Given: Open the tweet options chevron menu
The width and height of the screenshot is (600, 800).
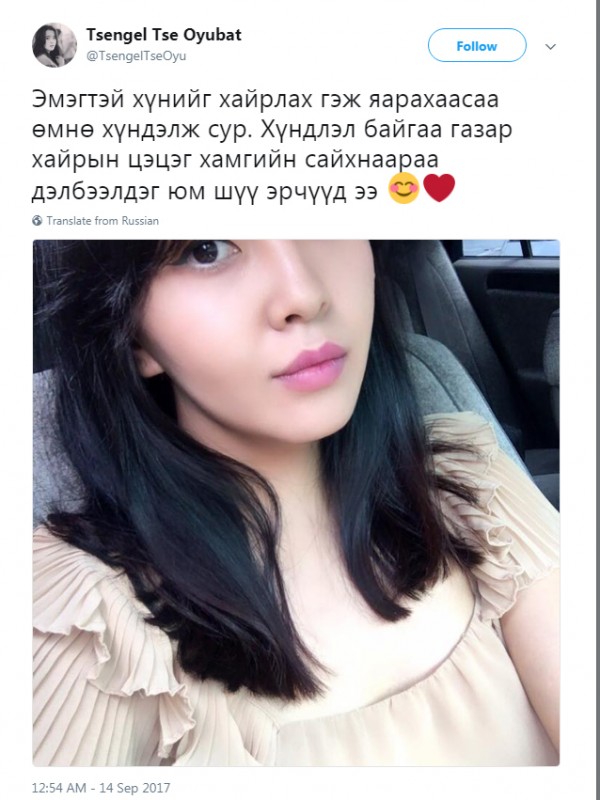Looking at the screenshot, I should point(550,46).
